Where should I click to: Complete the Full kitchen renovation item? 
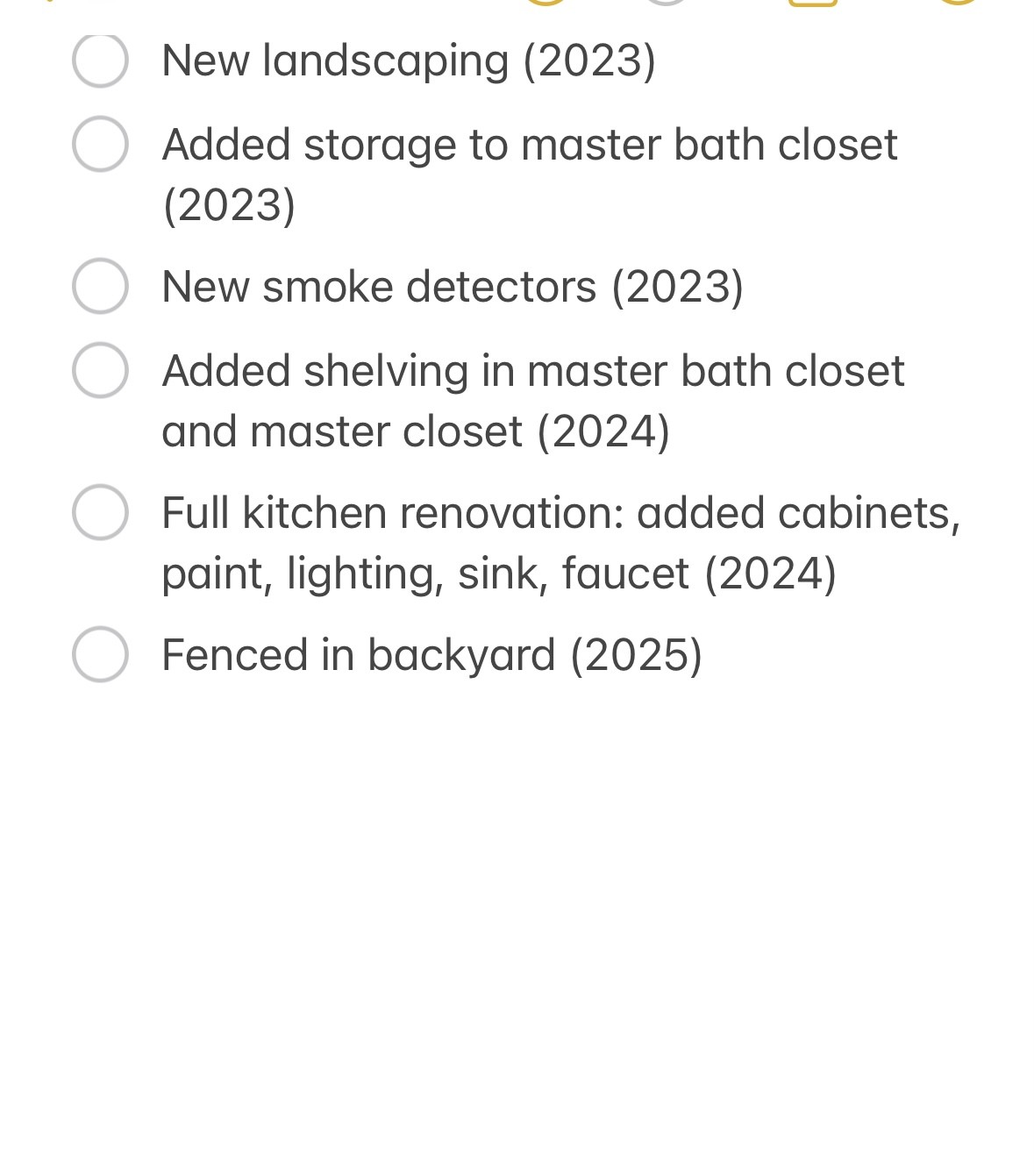coord(100,513)
